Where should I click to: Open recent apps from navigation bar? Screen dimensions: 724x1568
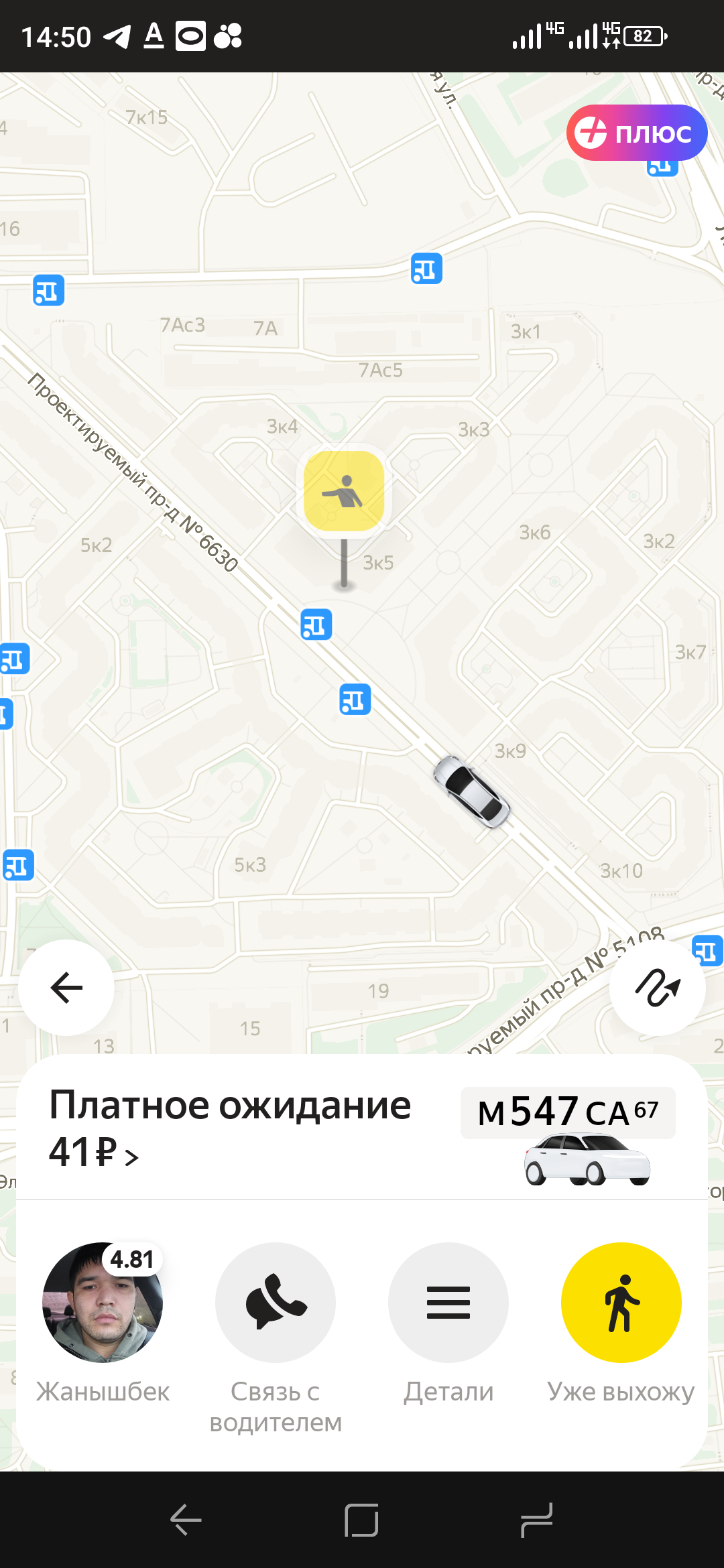point(536,1519)
